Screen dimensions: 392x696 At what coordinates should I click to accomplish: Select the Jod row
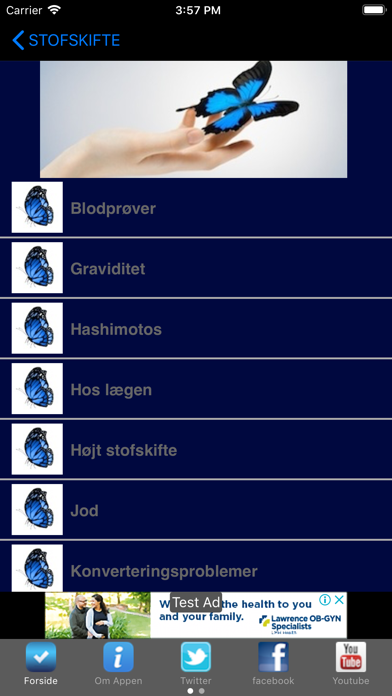point(196,510)
